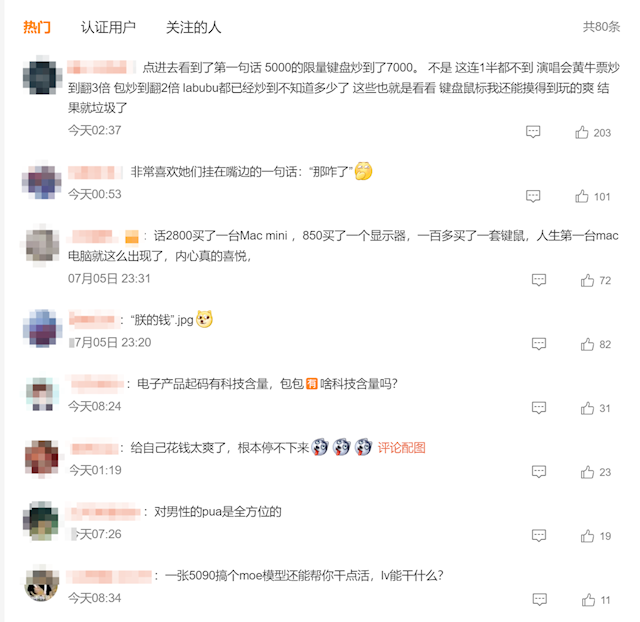Screen dimensions: 640x622
Task: Reply to the 一张5090 comment
Action: pyautogui.click(x=533, y=600)
